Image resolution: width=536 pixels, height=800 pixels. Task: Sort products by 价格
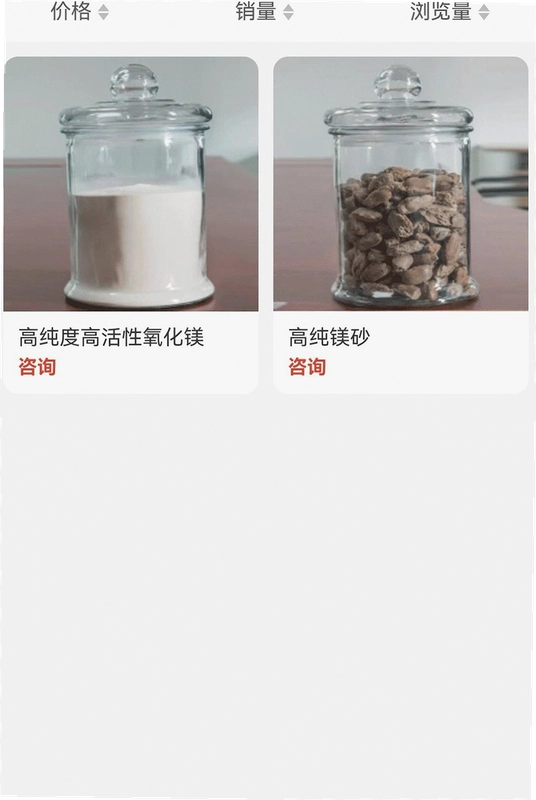tap(80, 11)
